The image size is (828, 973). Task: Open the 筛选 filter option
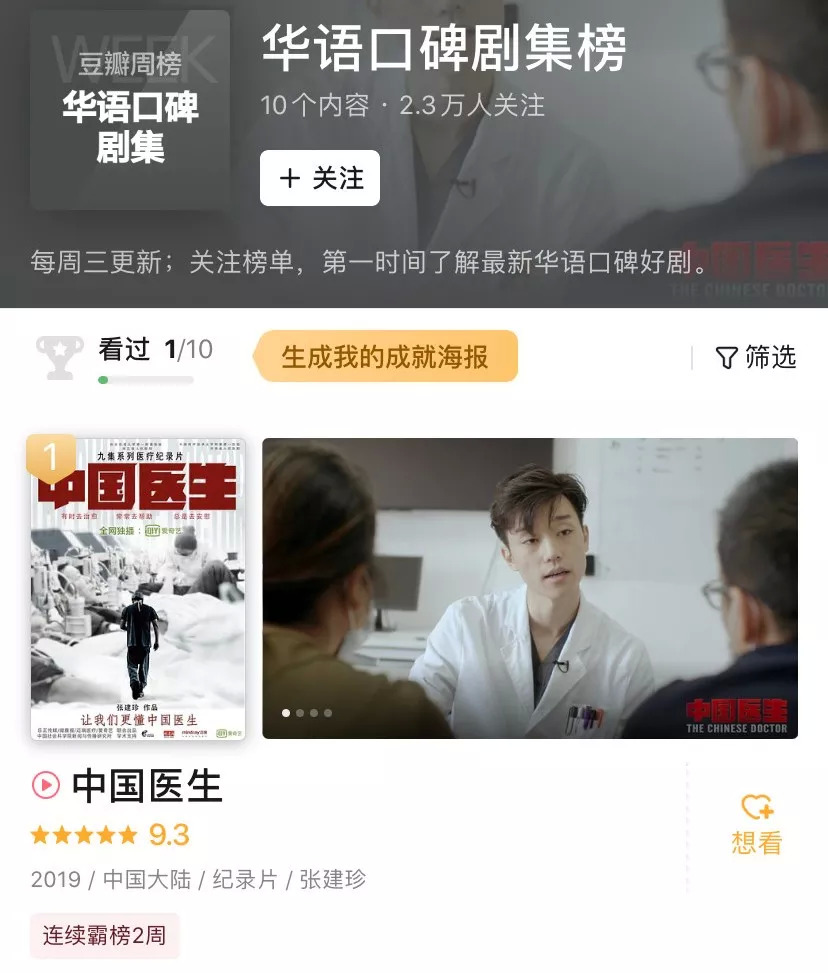[x=756, y=357]
